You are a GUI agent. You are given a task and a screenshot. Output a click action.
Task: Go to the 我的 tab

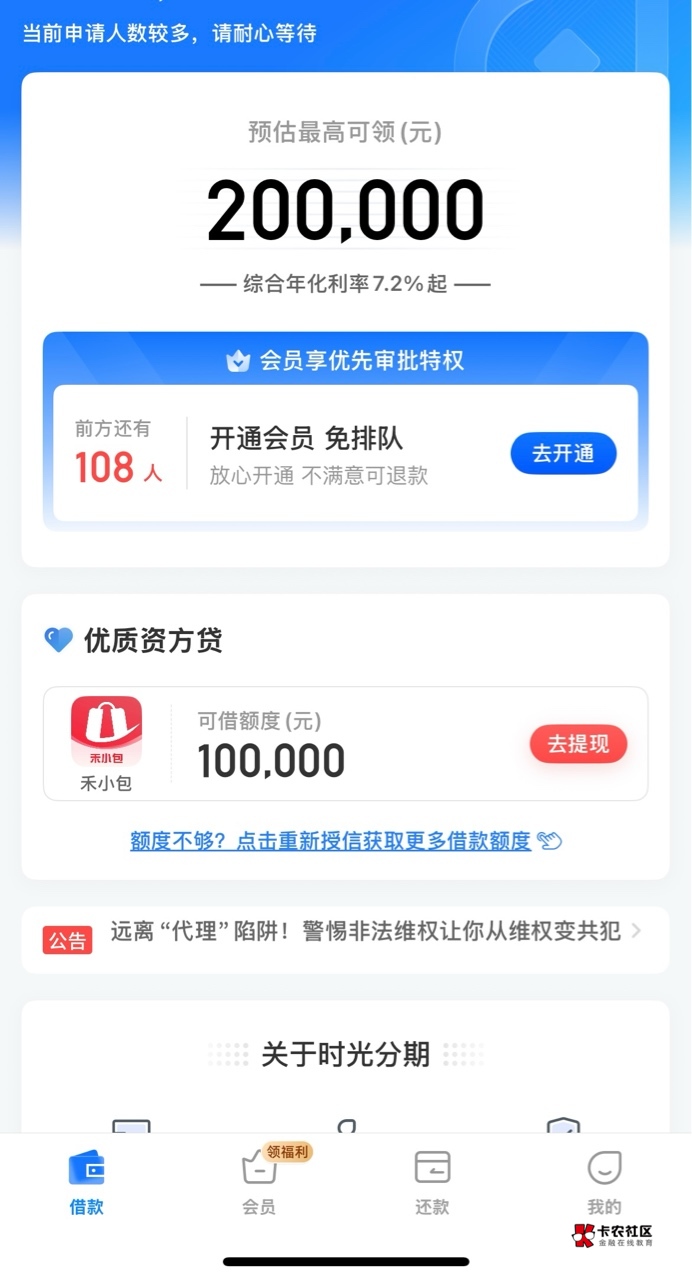(x=604, y=1180)
